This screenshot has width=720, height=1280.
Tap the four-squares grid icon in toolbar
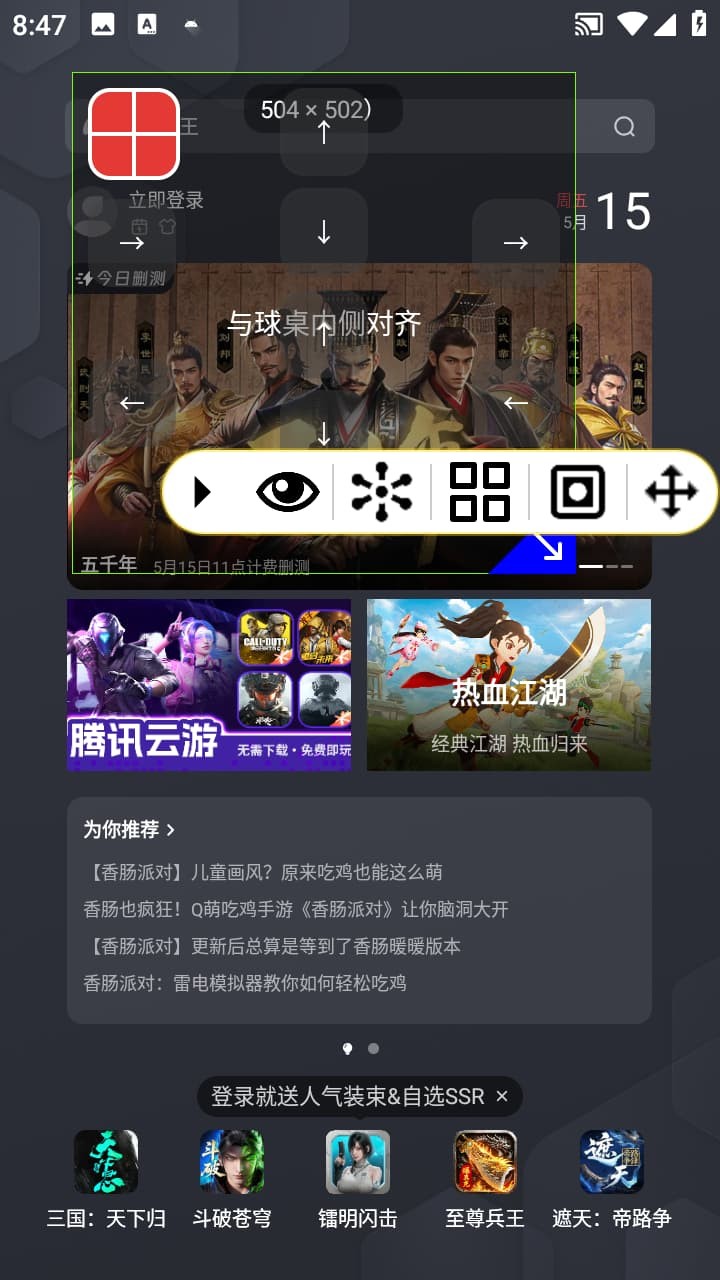[x=480, y=492]
